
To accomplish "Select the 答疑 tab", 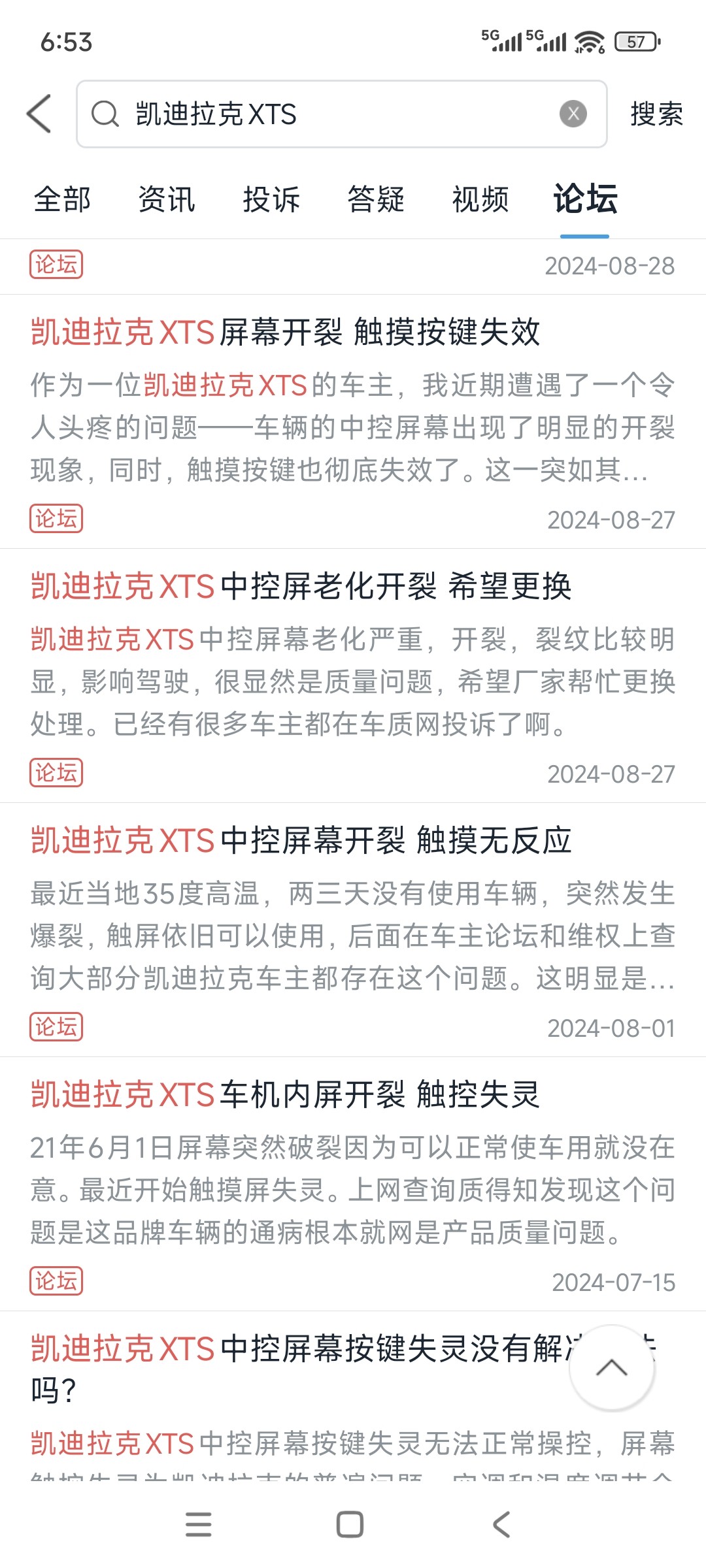I will point(376,199).
